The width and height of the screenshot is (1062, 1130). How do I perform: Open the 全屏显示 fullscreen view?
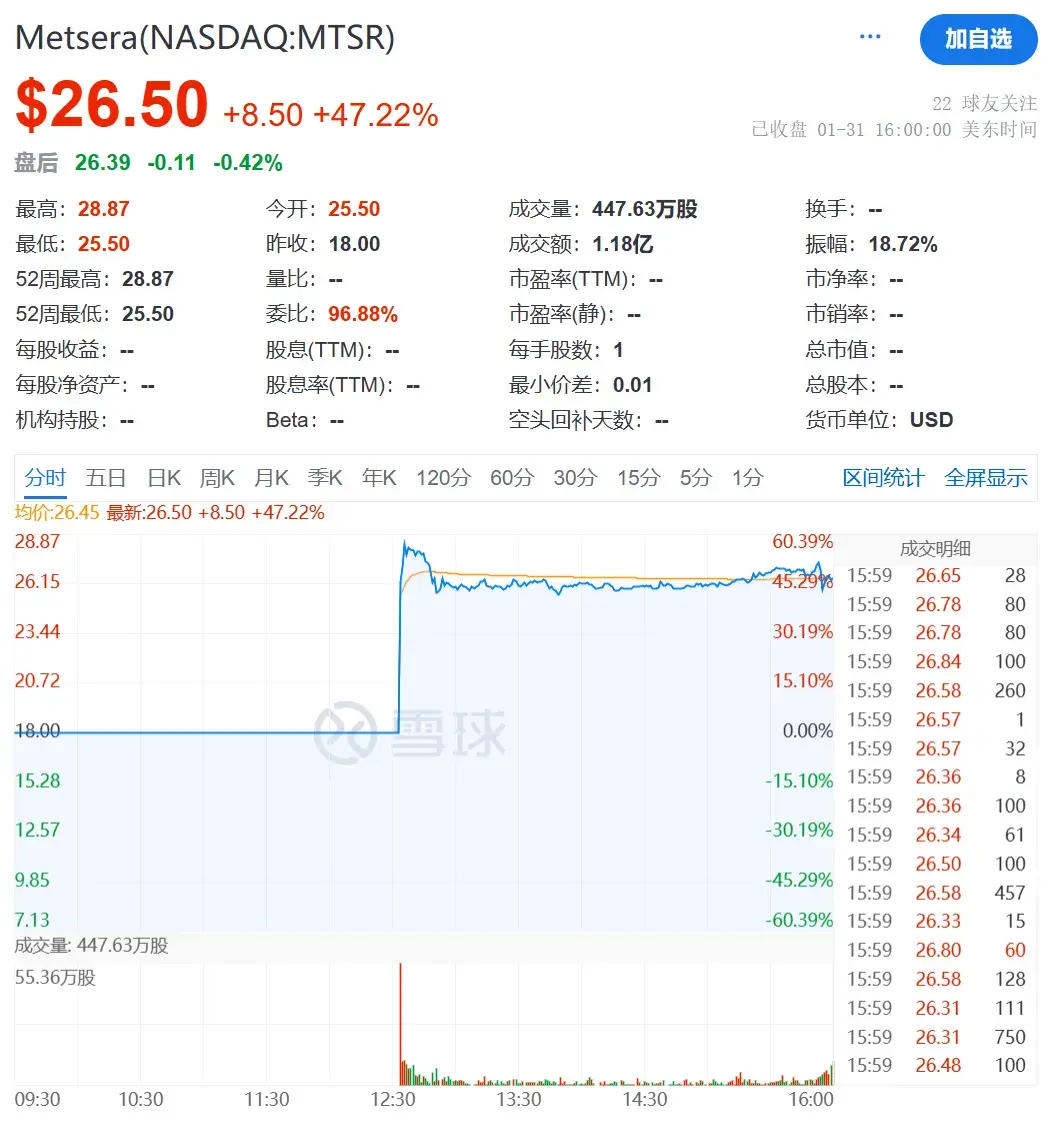click(x=986, y=478)
